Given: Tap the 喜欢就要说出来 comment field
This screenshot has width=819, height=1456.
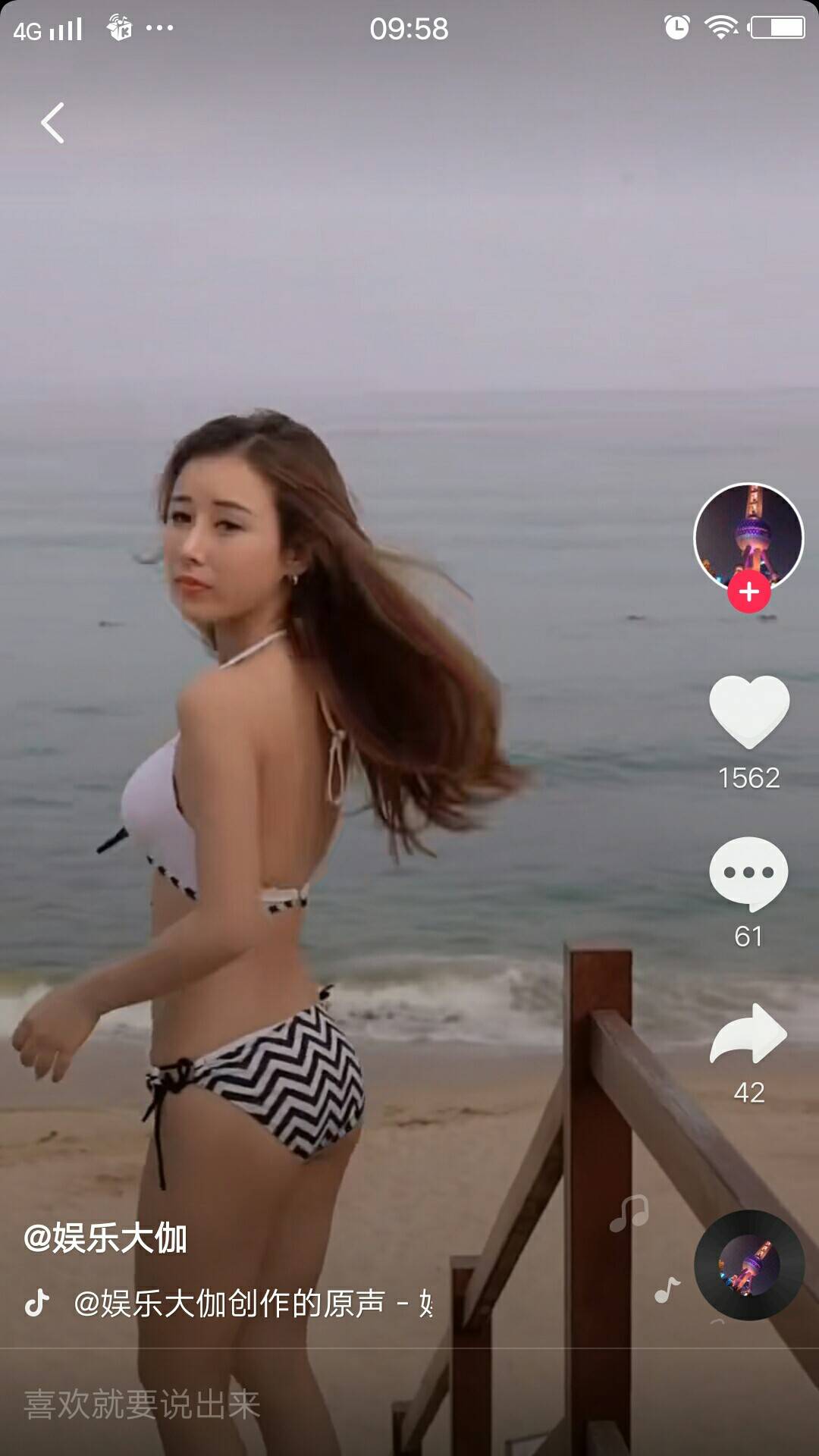Looking at the screenshot, I should point(143,1404).
